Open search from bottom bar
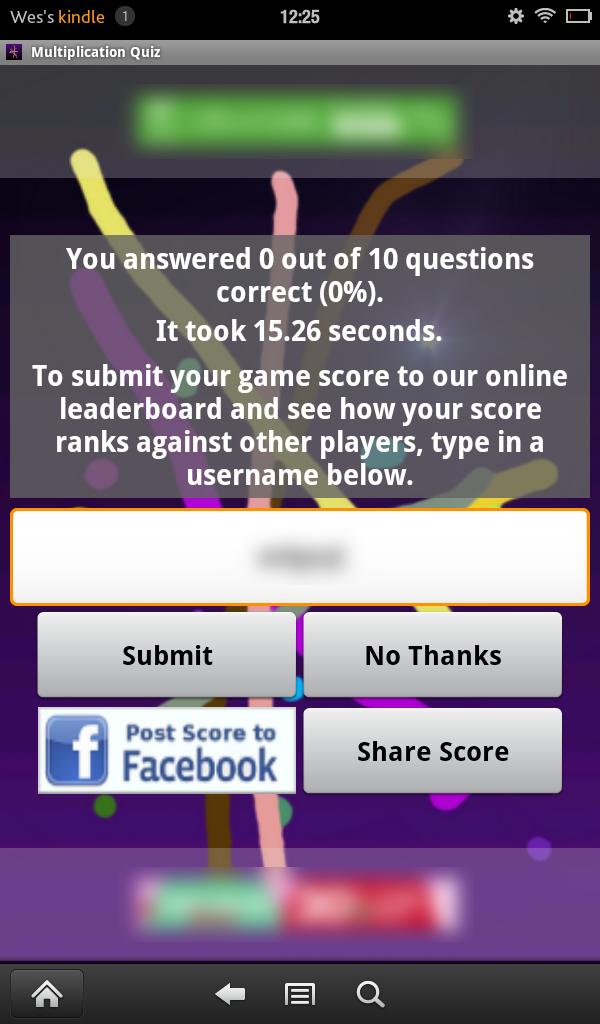This screenshot has height=1024, width=600. tap(370, 993)
